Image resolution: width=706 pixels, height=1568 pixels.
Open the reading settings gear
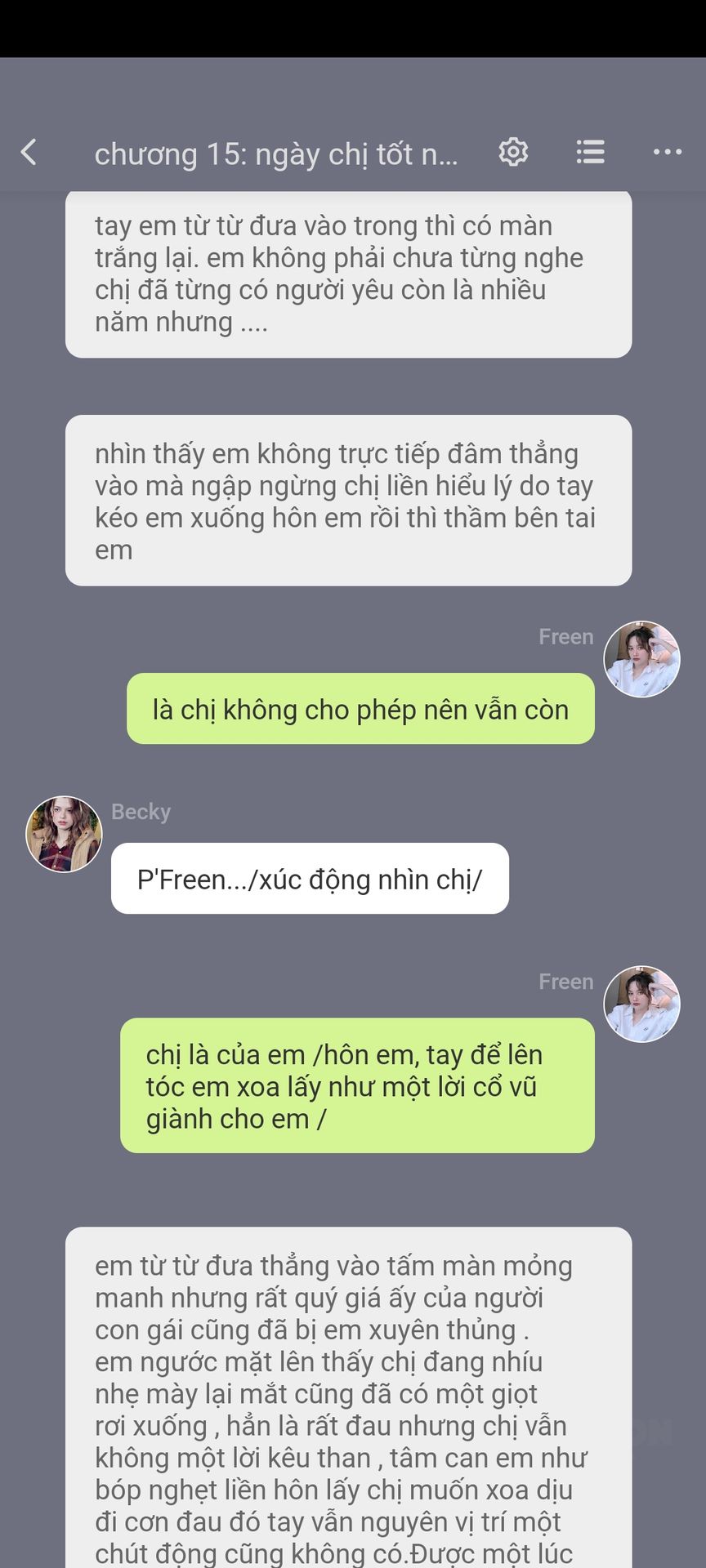[x=513, y=152]
